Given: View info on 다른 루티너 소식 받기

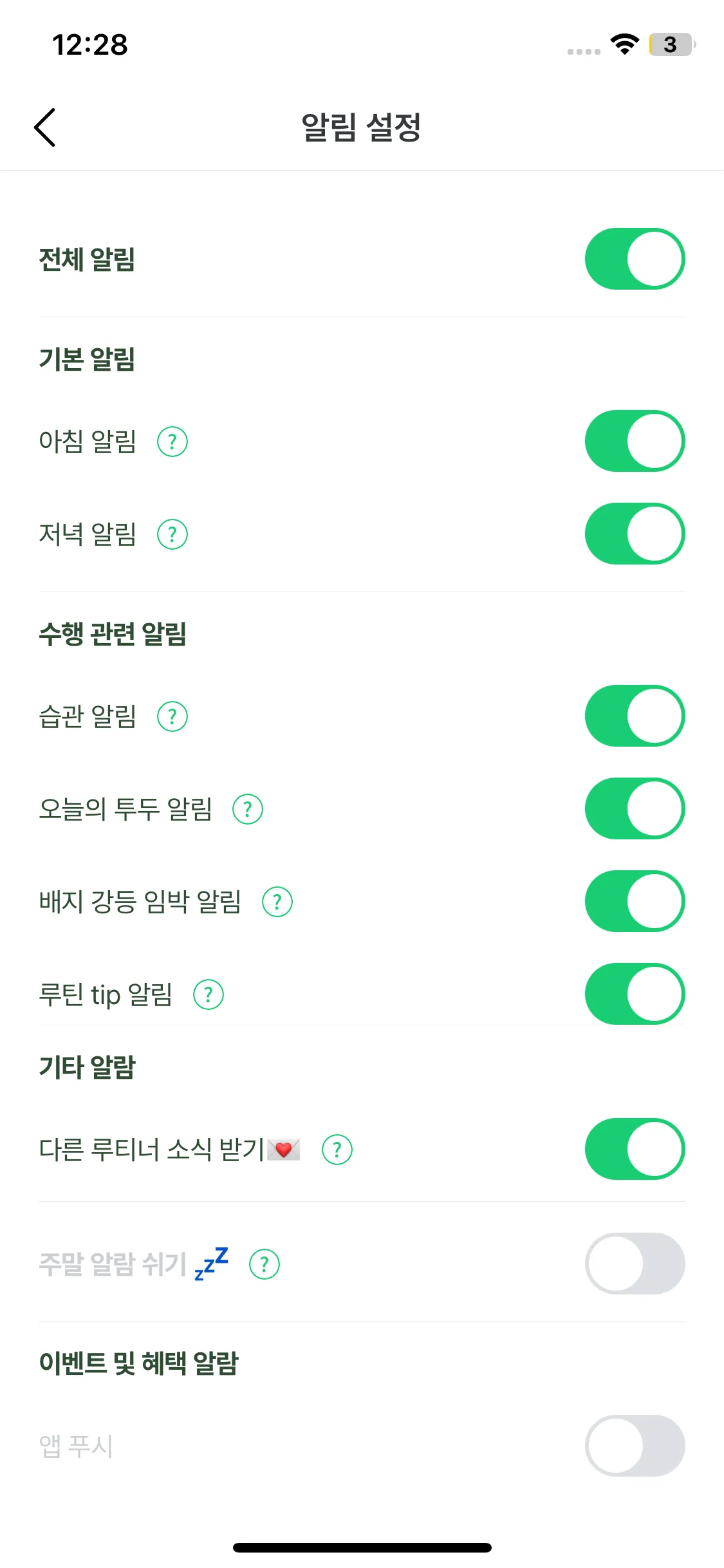Looking at the screenshot, I should click(337, 1150).
